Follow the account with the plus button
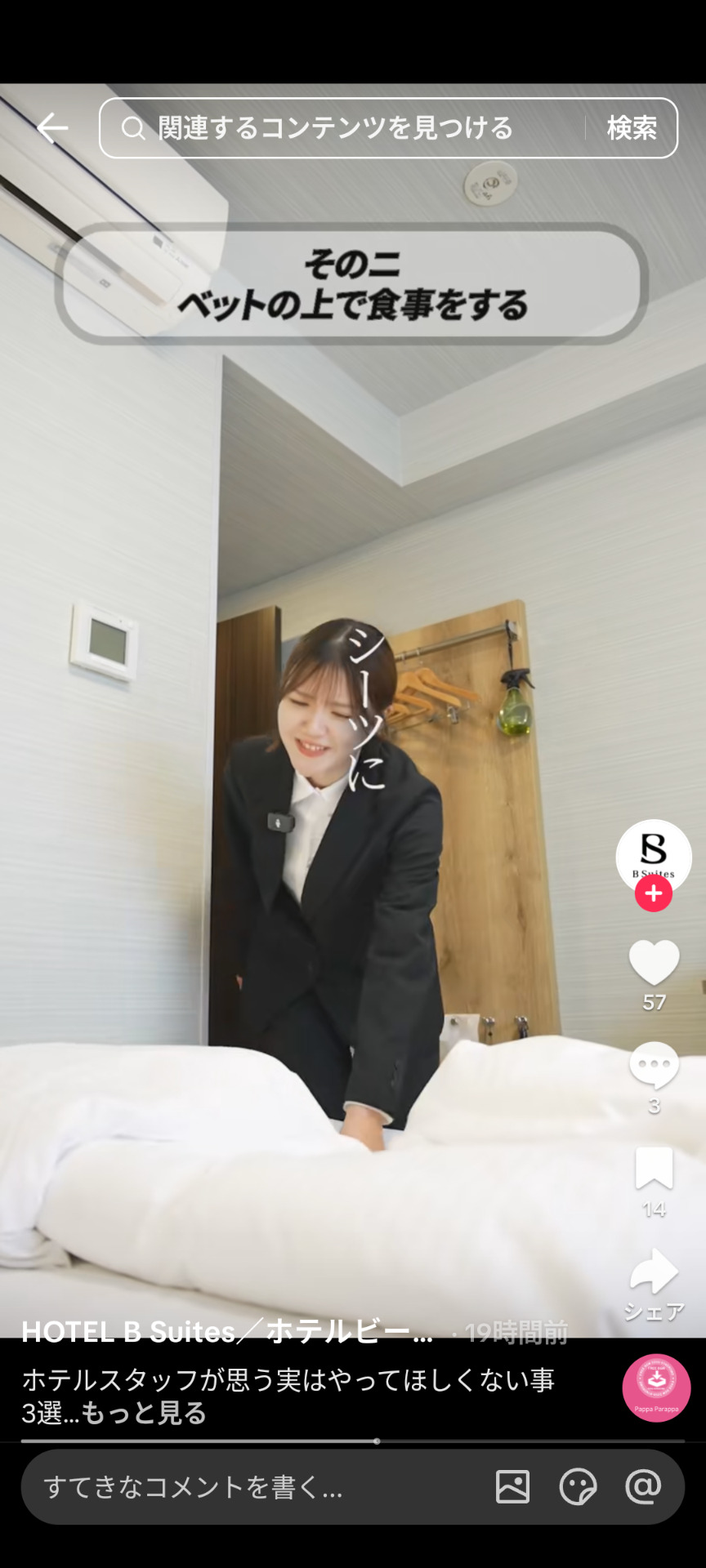The height and width of the screenshot is (1568, 706). (x=654, y=894)
